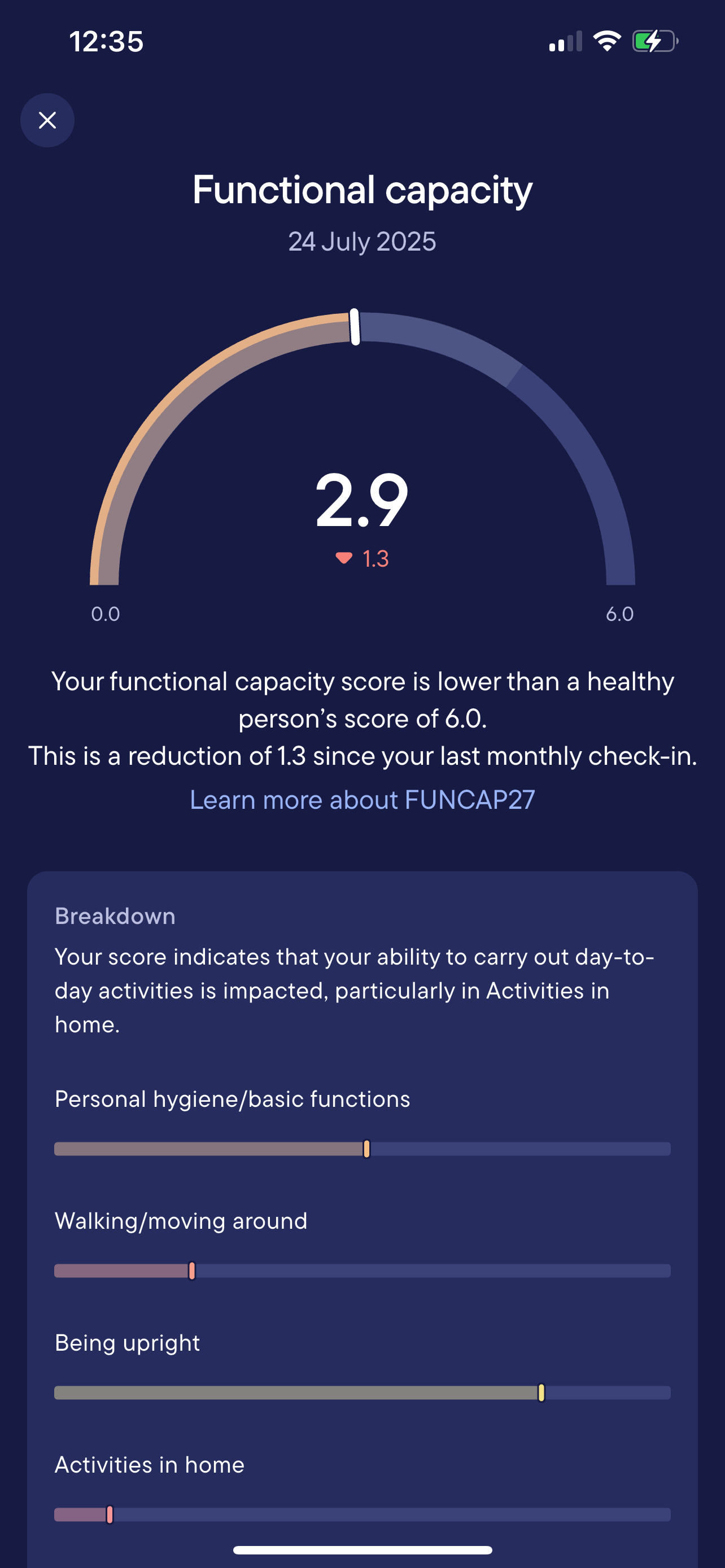This screenshot has height=1568, width=725.
Task: Close the Functional capacity screen
Action: (47, 120)
